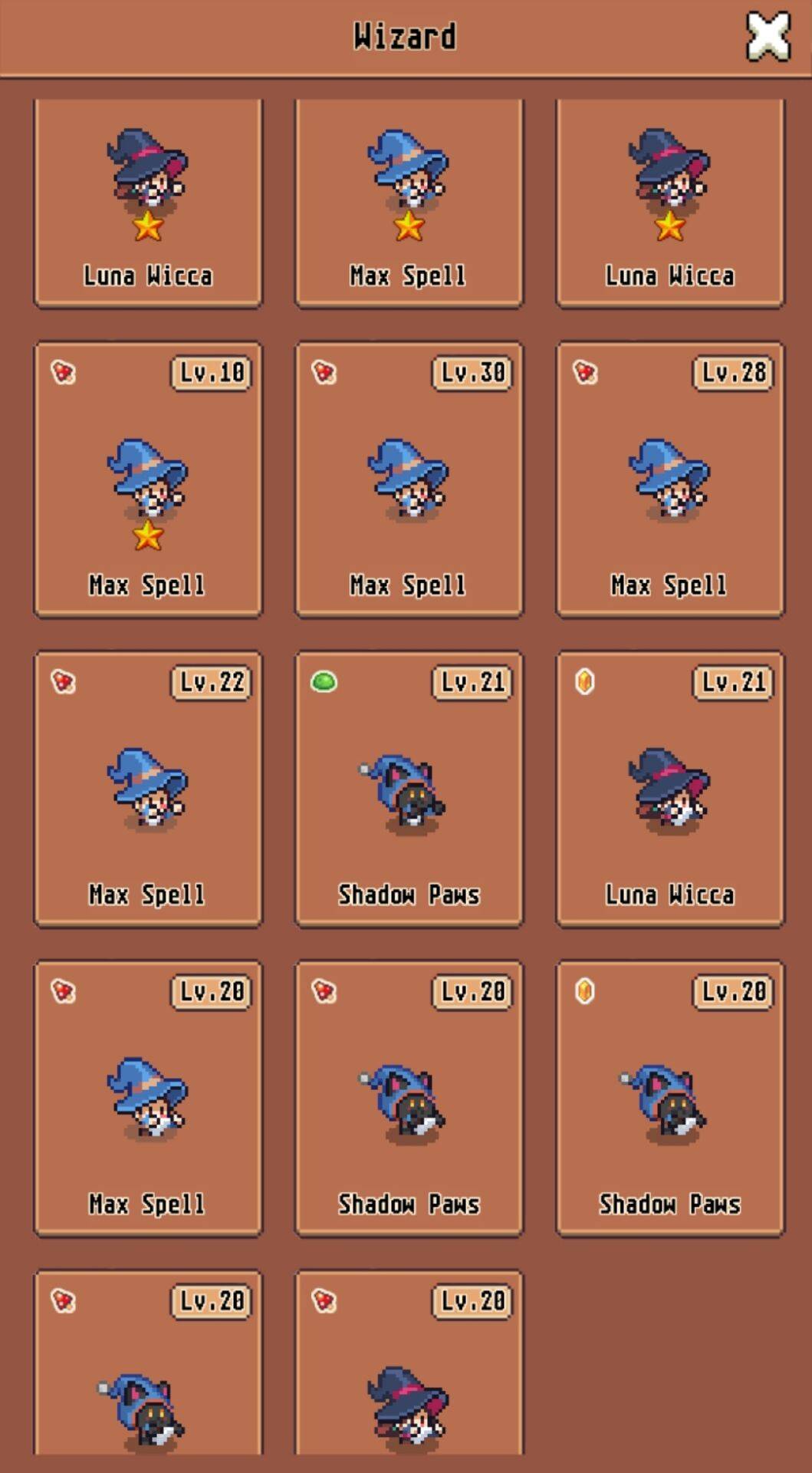The image size is (812, 1473).
Task: Close the Wizard panel
Action: (768, 36)
